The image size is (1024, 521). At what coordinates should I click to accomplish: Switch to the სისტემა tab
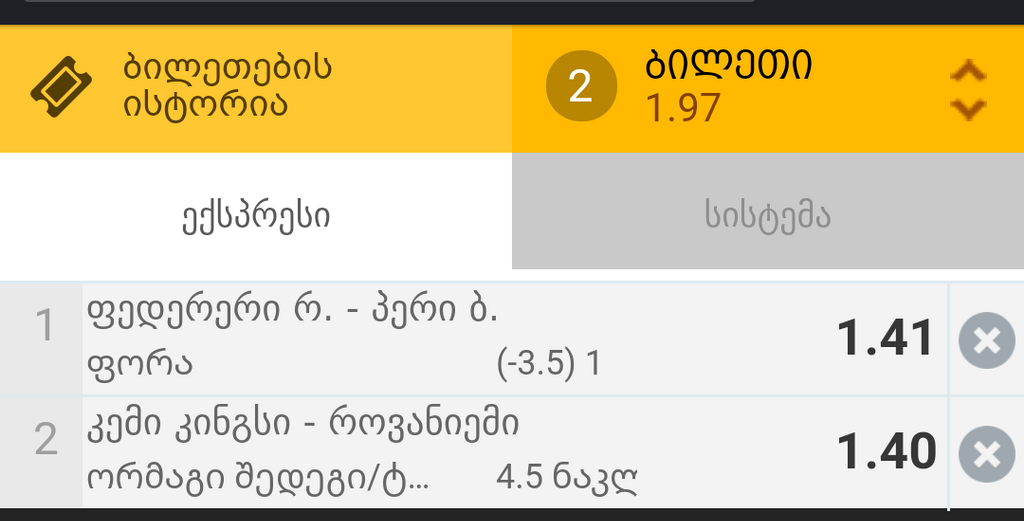coord(767,215)
